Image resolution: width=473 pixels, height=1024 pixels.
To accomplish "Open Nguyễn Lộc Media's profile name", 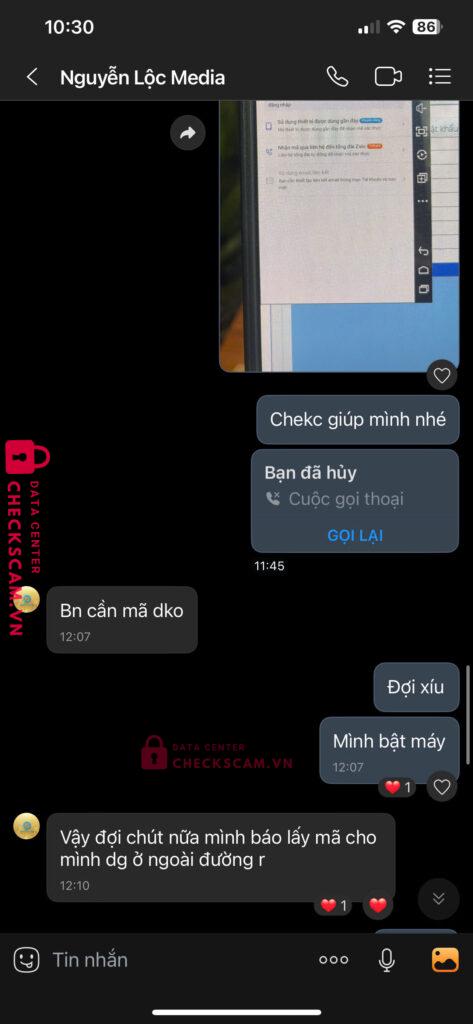I will click(x=142, y=78).
